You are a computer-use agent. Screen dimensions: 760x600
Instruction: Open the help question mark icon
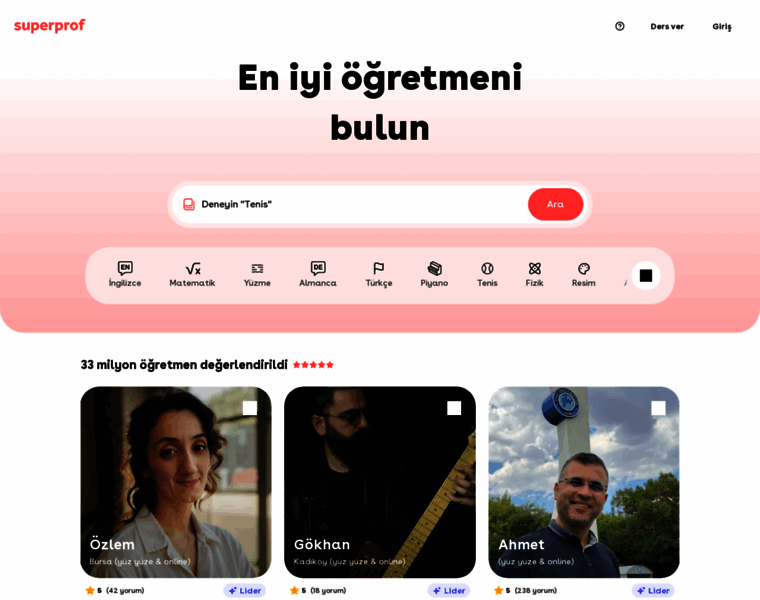point(620,26)
